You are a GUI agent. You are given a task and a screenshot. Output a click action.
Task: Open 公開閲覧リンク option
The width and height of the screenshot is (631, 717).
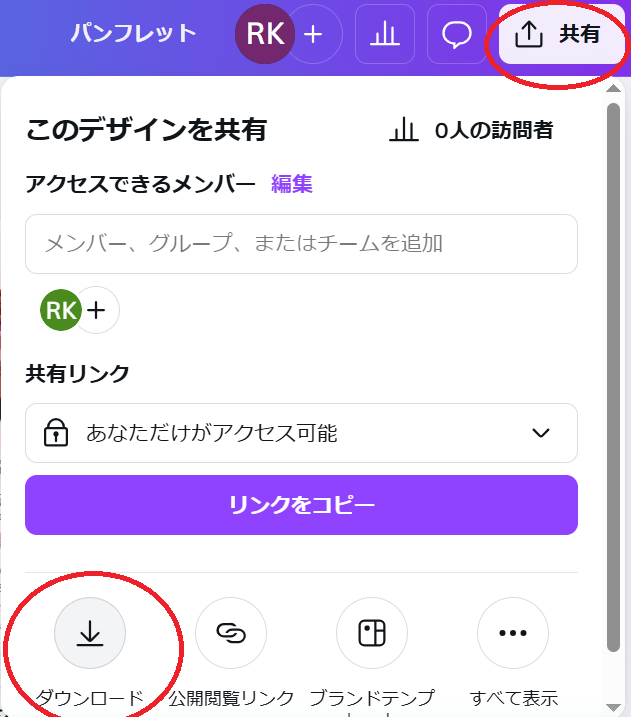pos(231,633)
